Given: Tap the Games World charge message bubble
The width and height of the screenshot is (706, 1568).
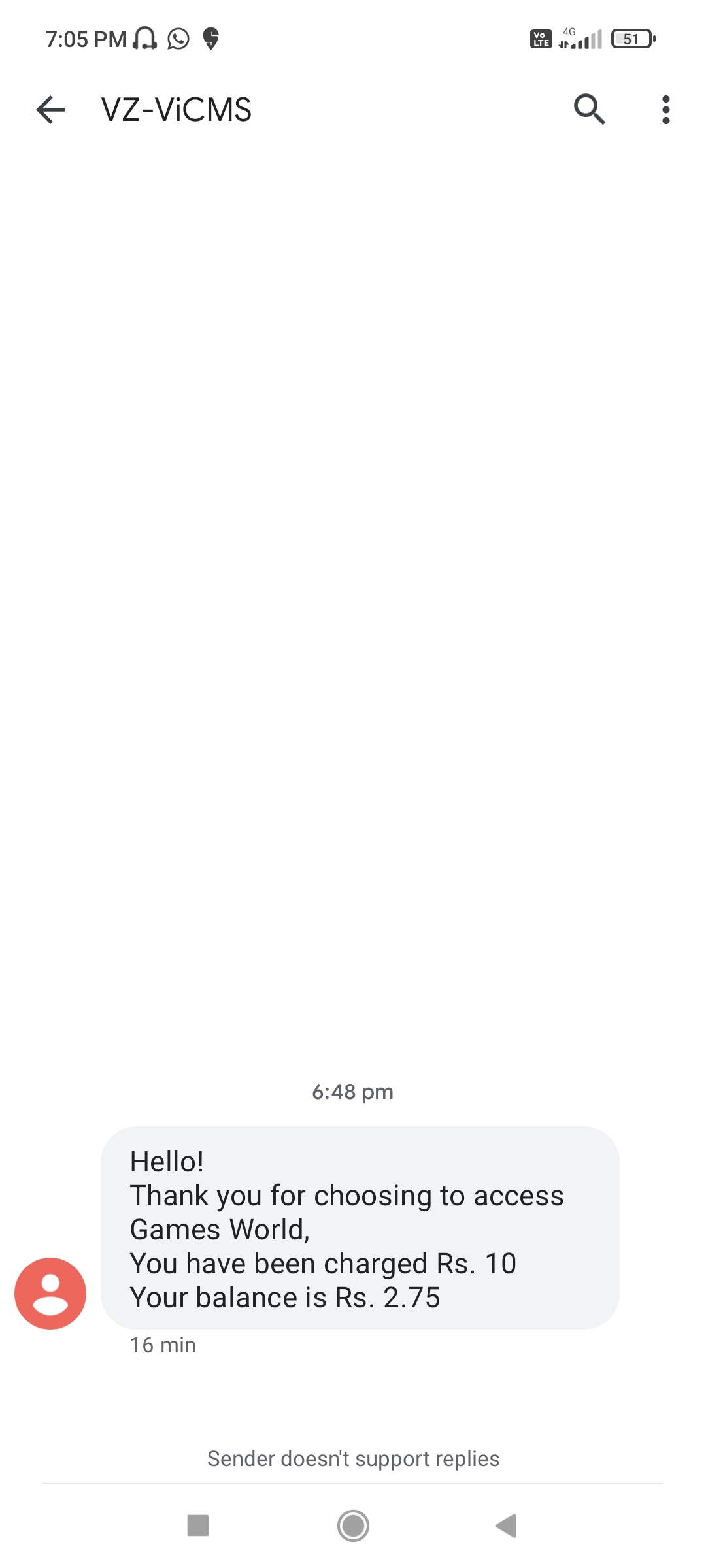Looking at the screenshot, I should [360, 1228].
